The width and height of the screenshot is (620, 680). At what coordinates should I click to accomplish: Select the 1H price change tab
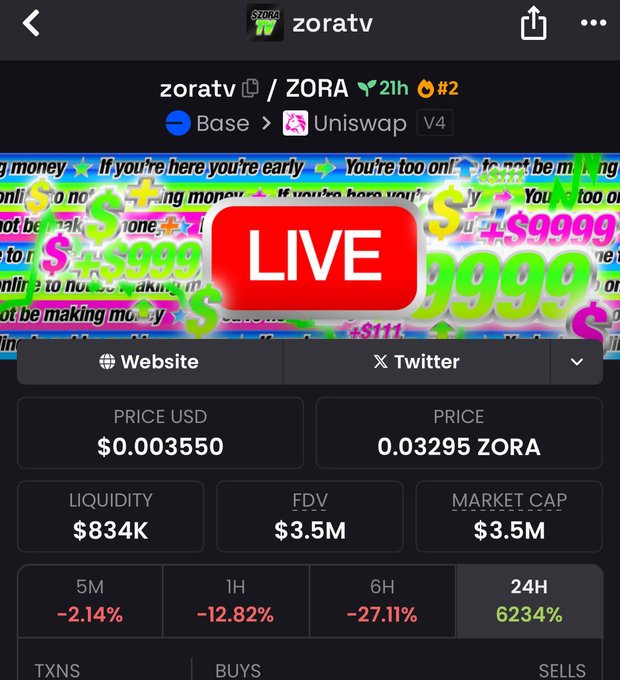pyautogui.click(x=236, y=601)
